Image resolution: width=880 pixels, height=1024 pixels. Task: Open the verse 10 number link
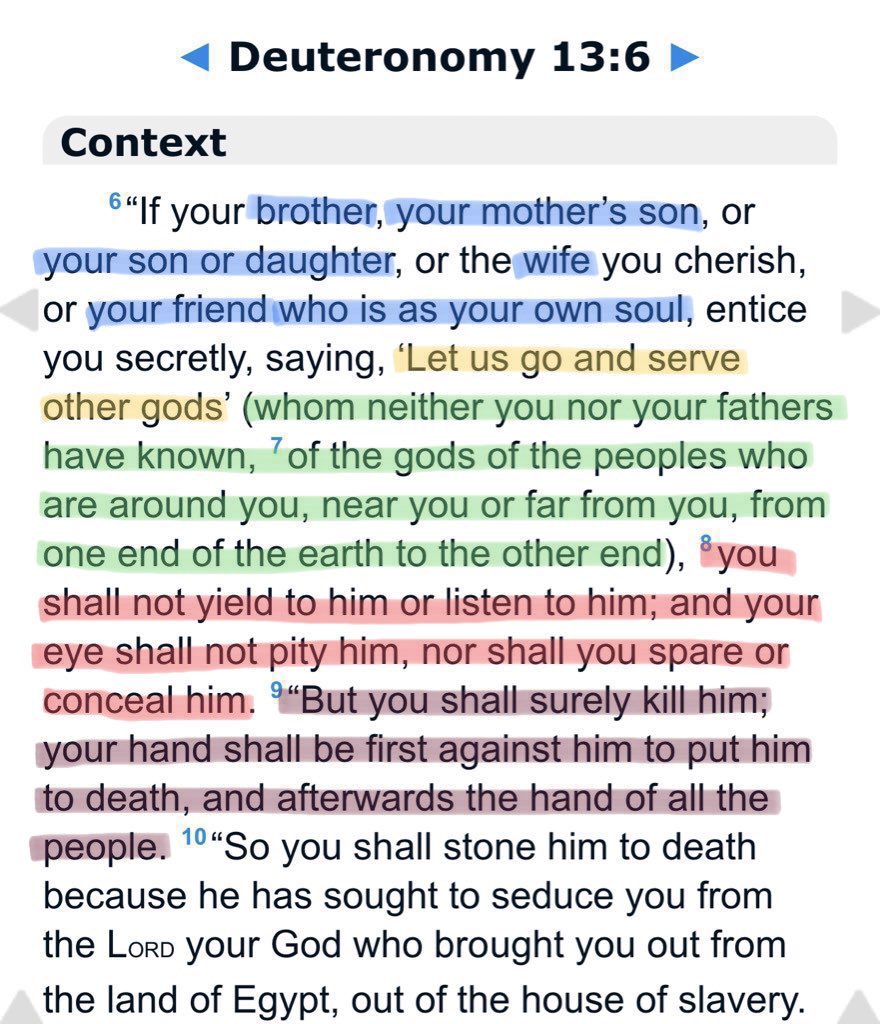pyautogui.click(x=192, y=837)
